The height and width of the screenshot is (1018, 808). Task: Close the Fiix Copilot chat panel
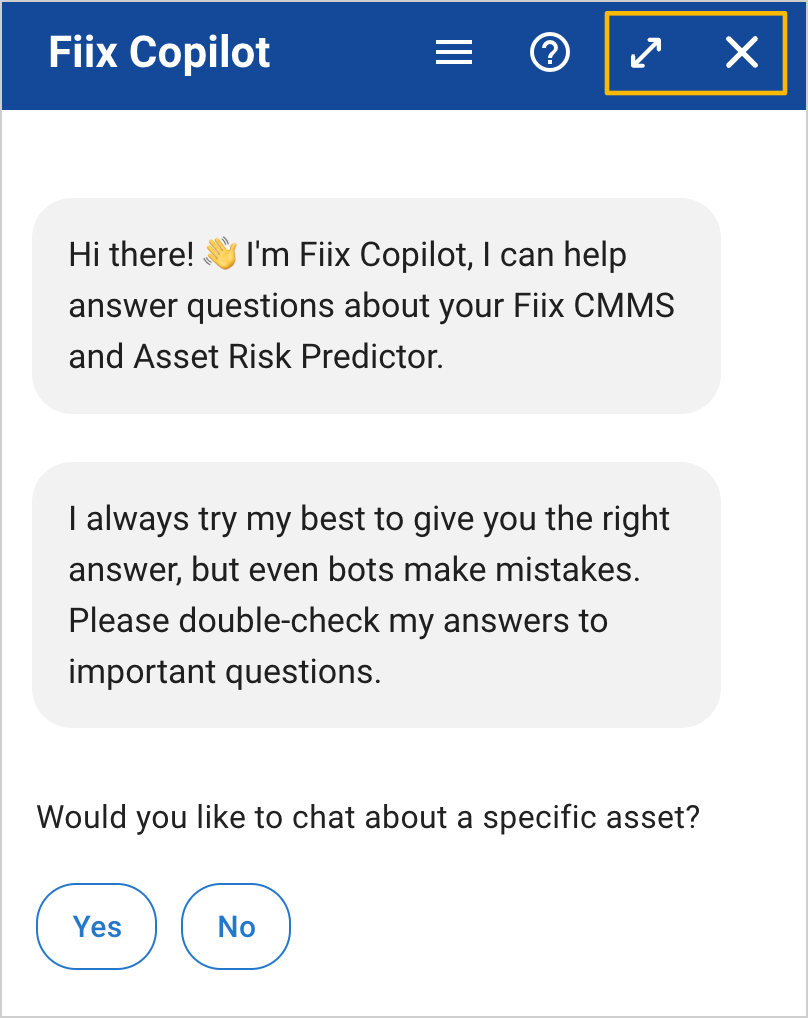click(741, 53)
